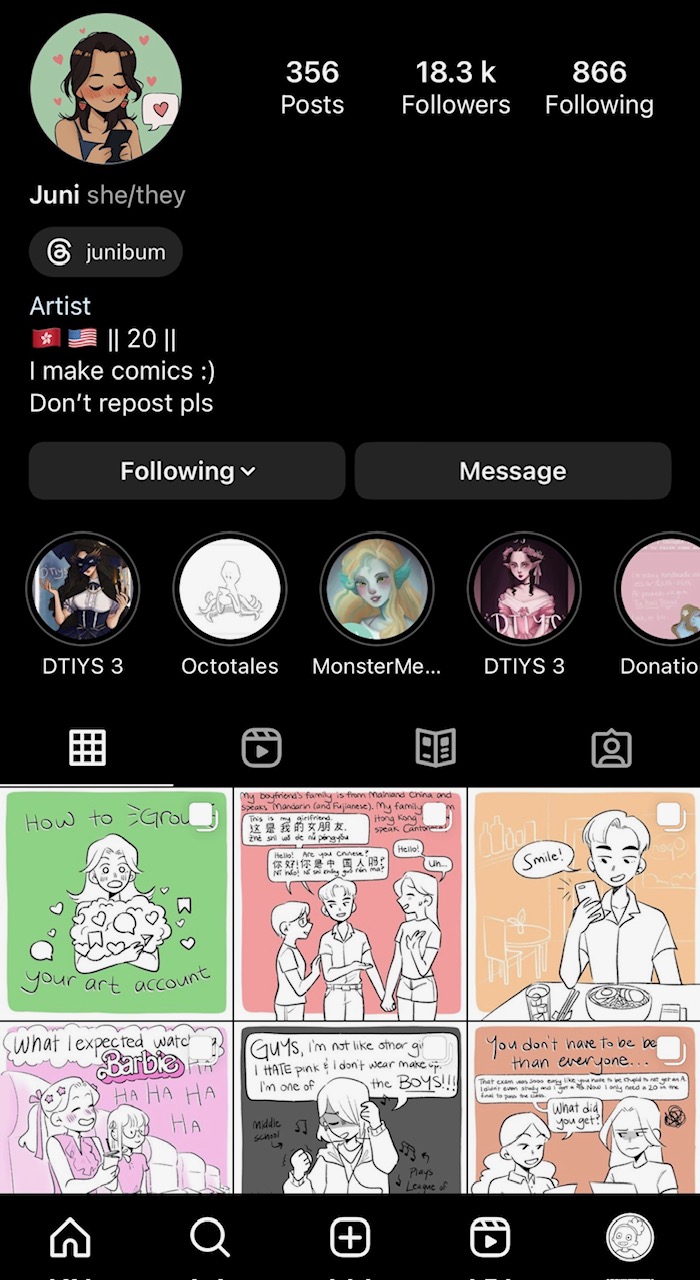Open the 'not like other girls' comic
This screenshot has width=700, height=1280.
click(349, 1108)
